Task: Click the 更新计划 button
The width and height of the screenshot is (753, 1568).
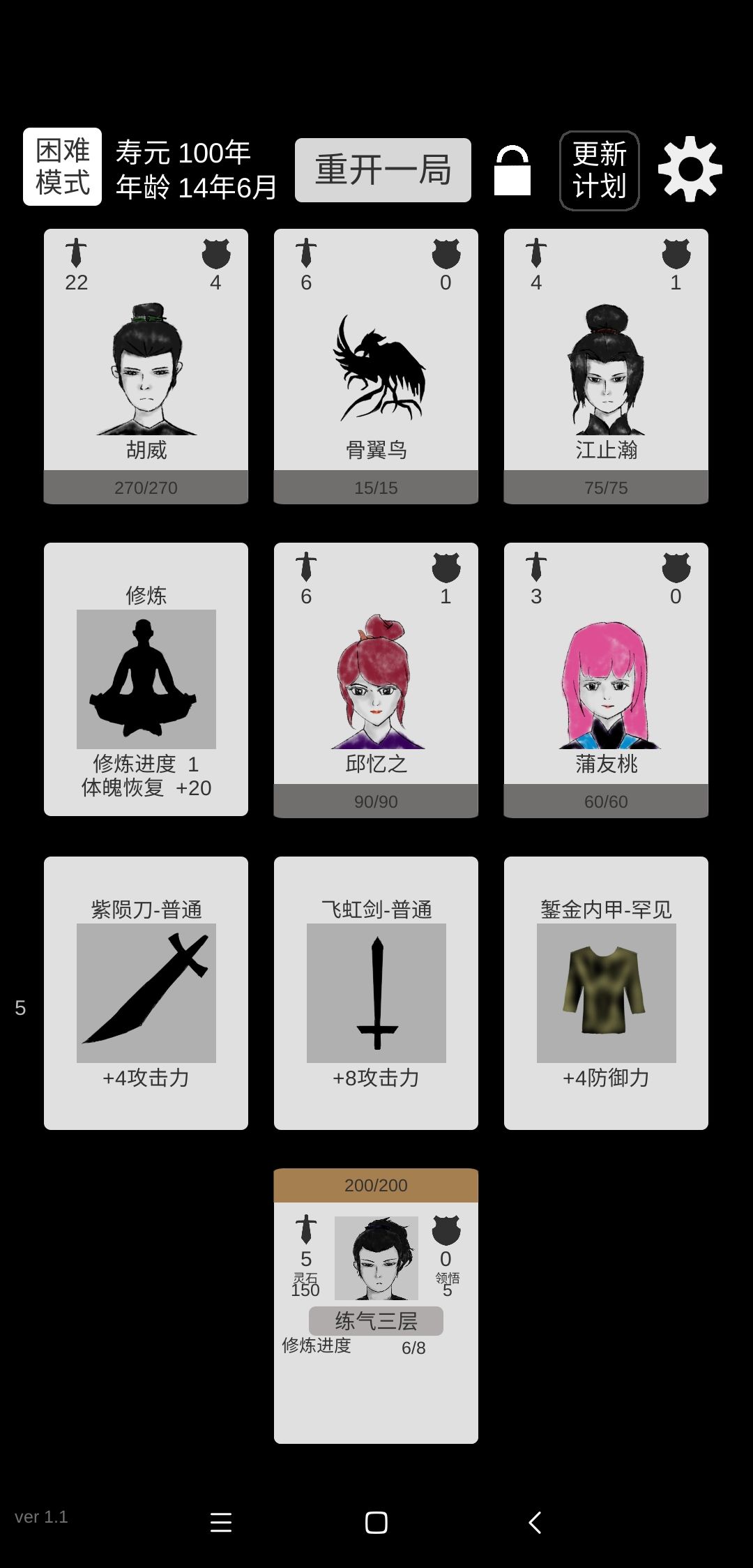Action: (x=599, y=169)
